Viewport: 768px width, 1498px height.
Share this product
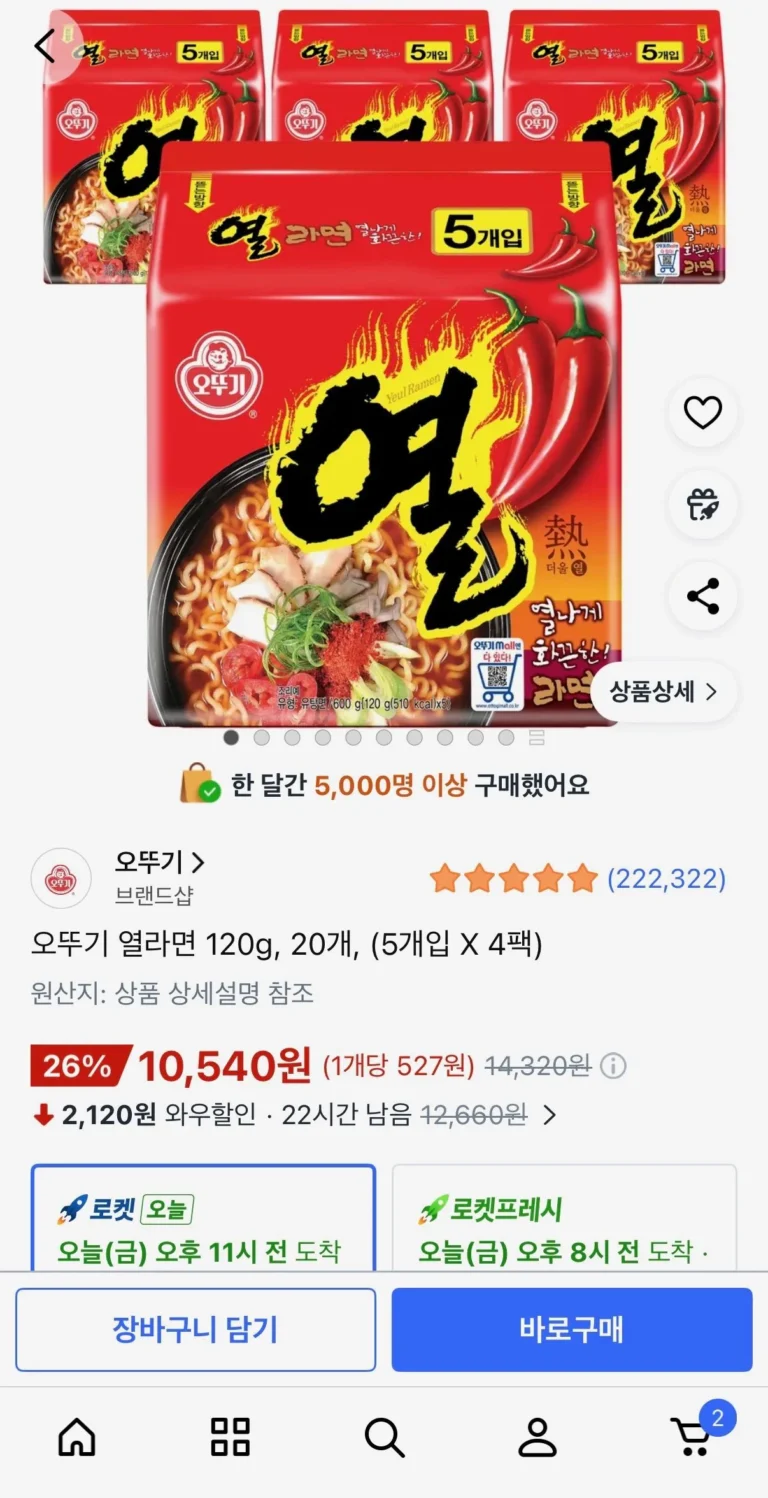702,597
